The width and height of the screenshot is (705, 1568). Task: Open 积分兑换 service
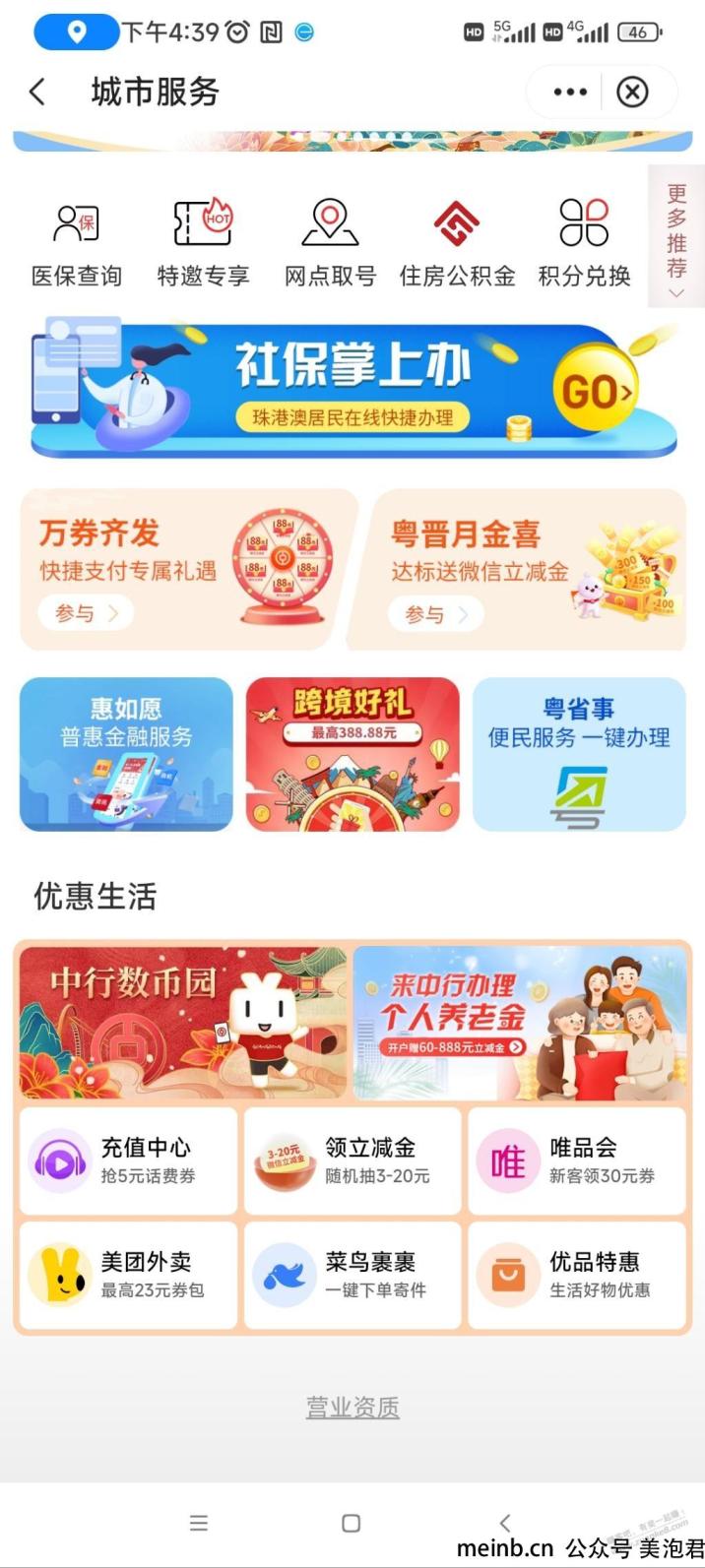click(584, 241)
